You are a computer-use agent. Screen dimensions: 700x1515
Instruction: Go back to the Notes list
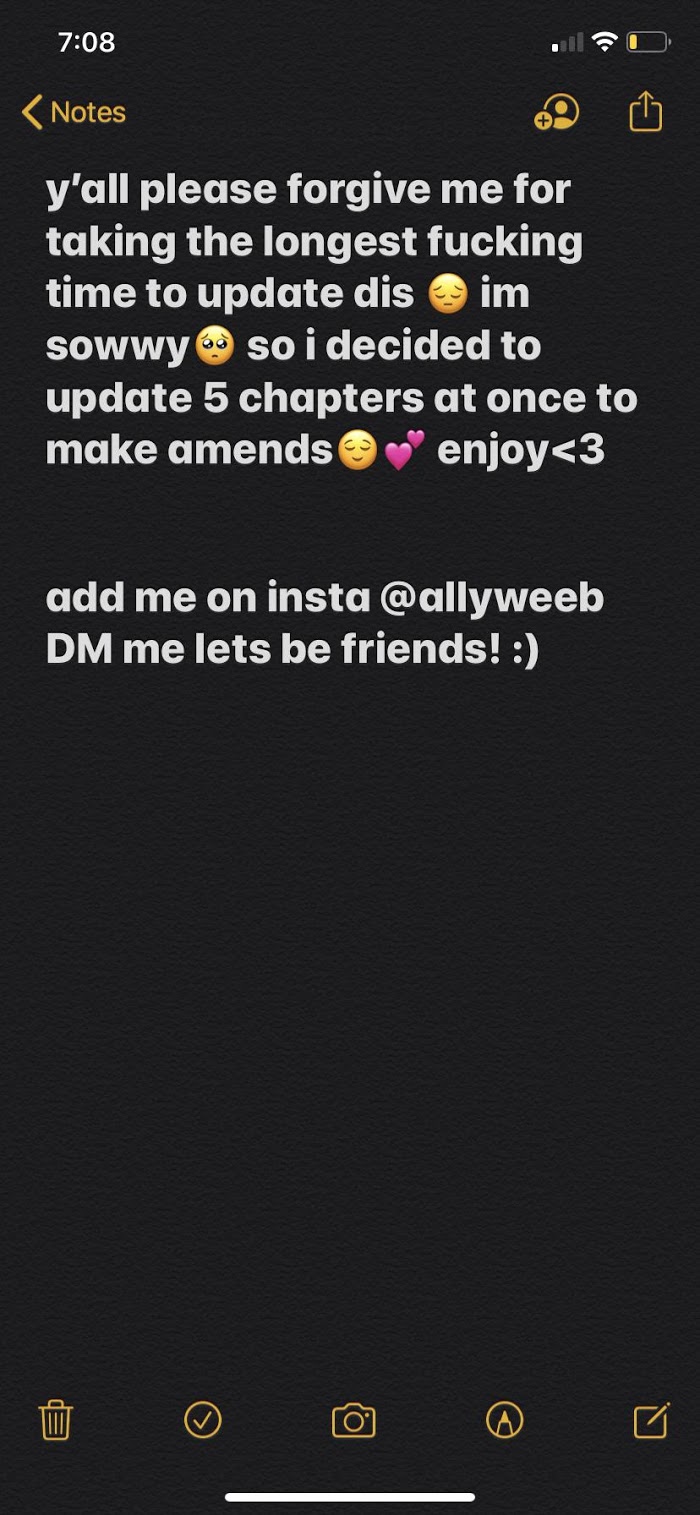coord(74,112)
